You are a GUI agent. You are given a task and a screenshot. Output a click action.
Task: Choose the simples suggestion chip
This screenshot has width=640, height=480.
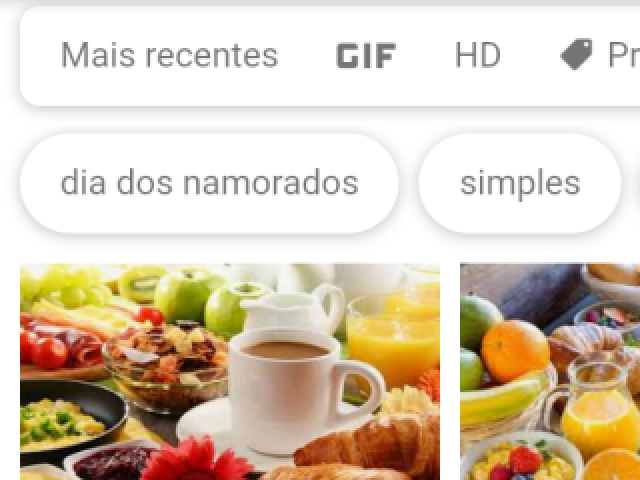pos(519,183)
